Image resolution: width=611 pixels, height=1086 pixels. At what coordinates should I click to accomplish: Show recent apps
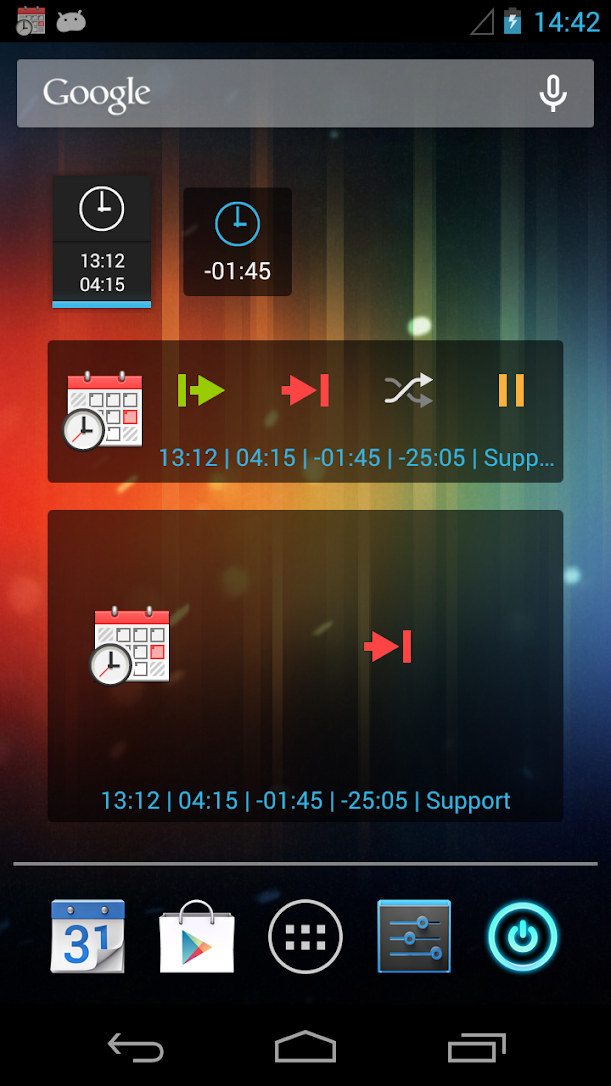pyautogui.click(x=477, y=1047)
